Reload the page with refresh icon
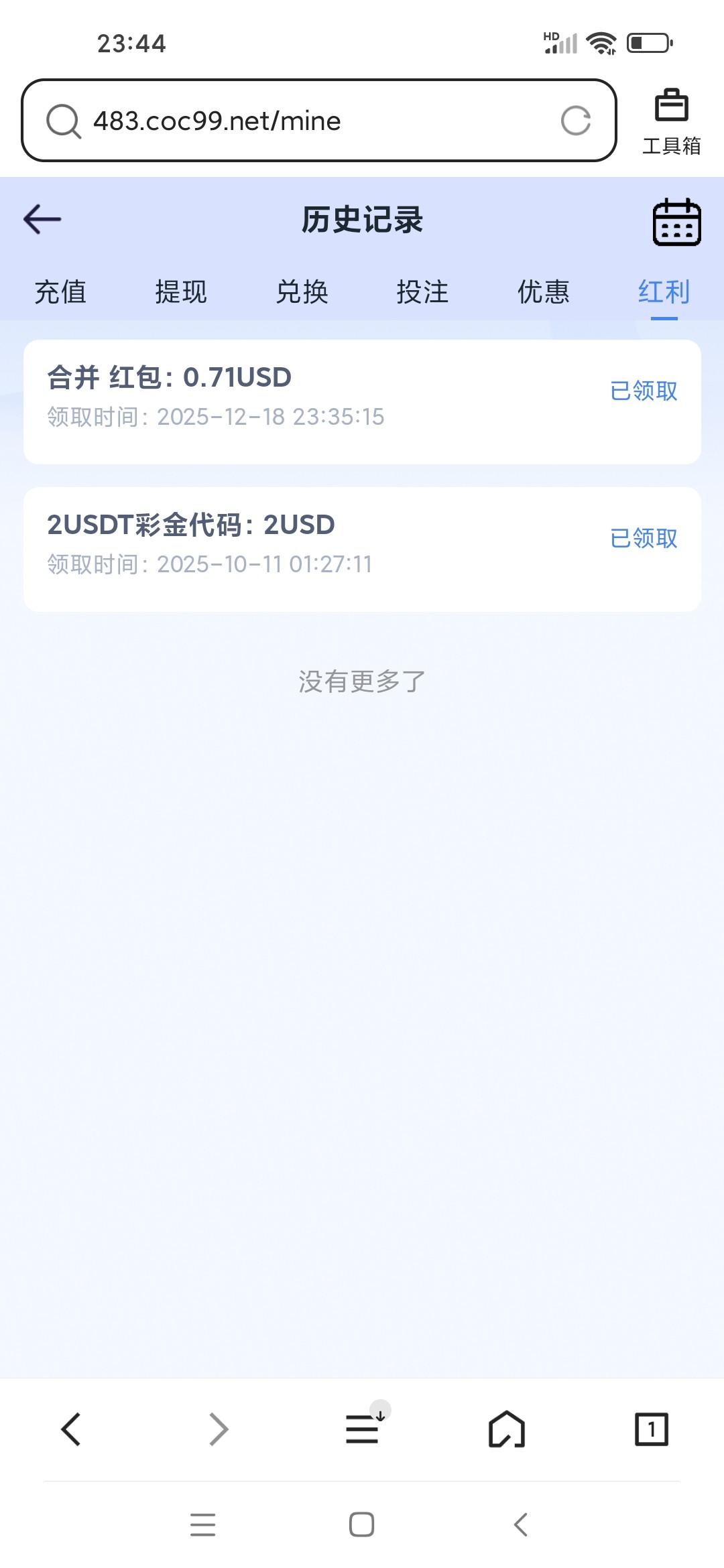Screen dimensions: 724x1568 tap(576, 121)
